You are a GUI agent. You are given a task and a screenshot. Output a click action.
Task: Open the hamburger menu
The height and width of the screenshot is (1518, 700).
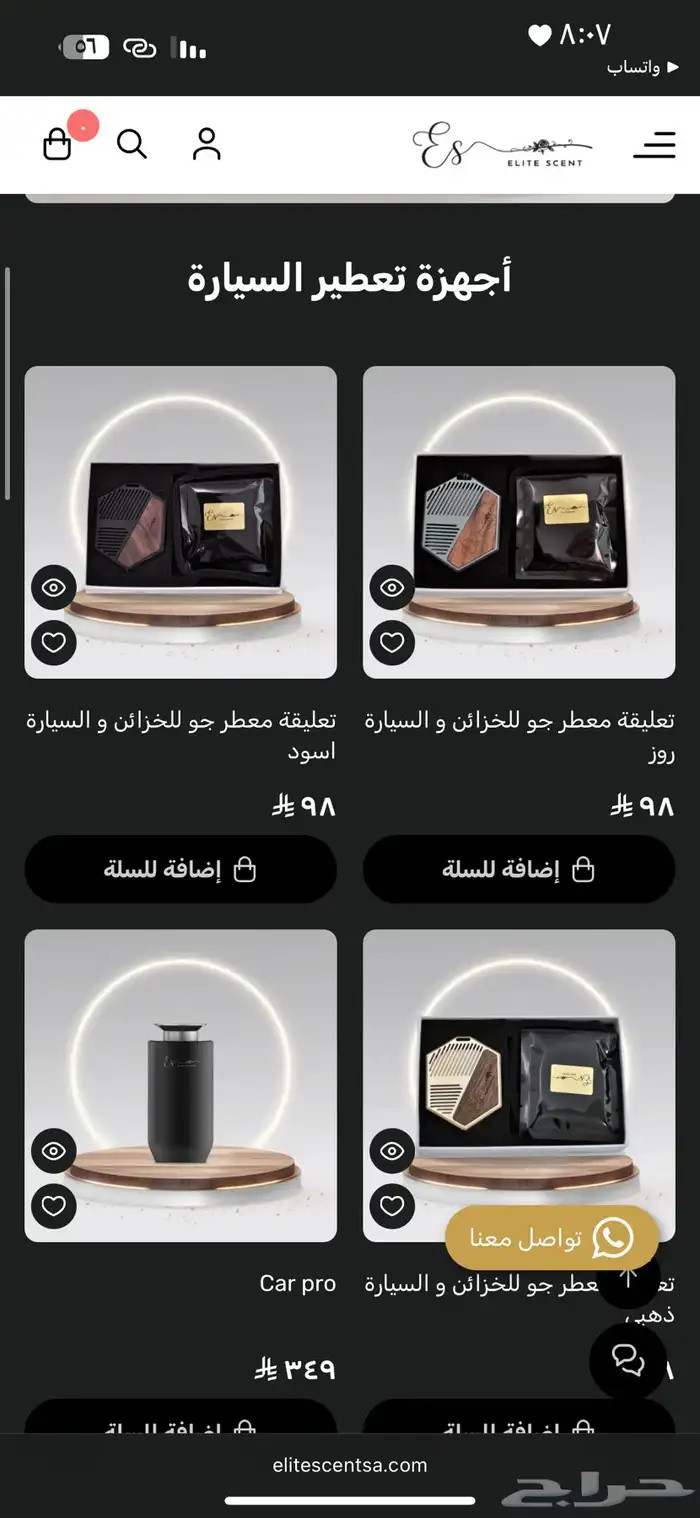coord(654,145)
